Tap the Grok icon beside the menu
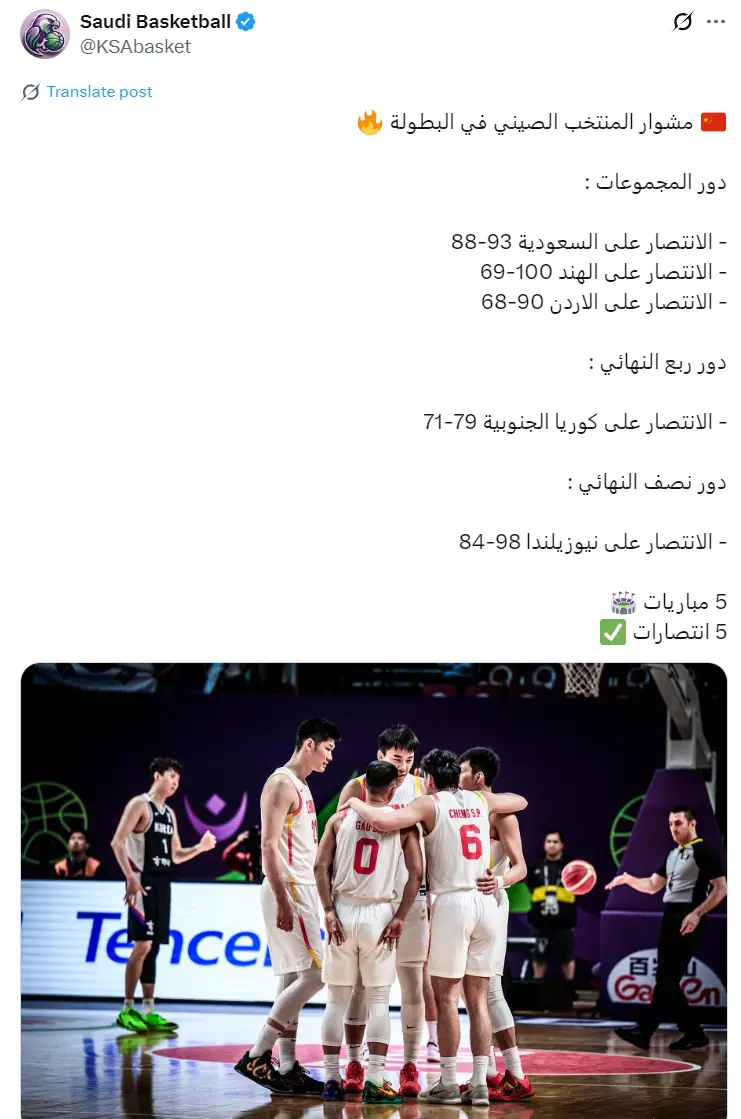 click(x=683, y=21)
